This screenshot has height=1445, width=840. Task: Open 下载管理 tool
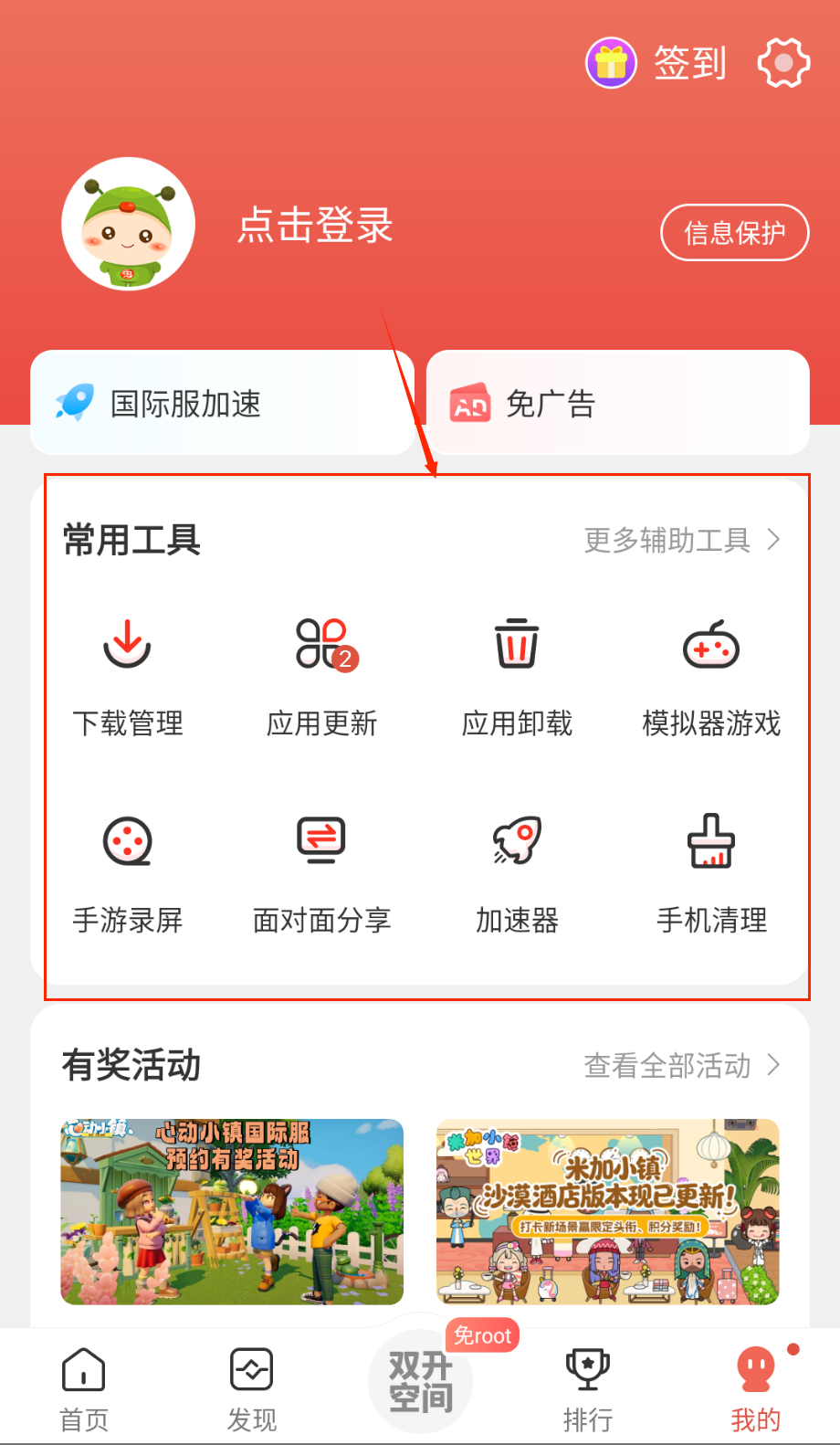click(128, 676)
